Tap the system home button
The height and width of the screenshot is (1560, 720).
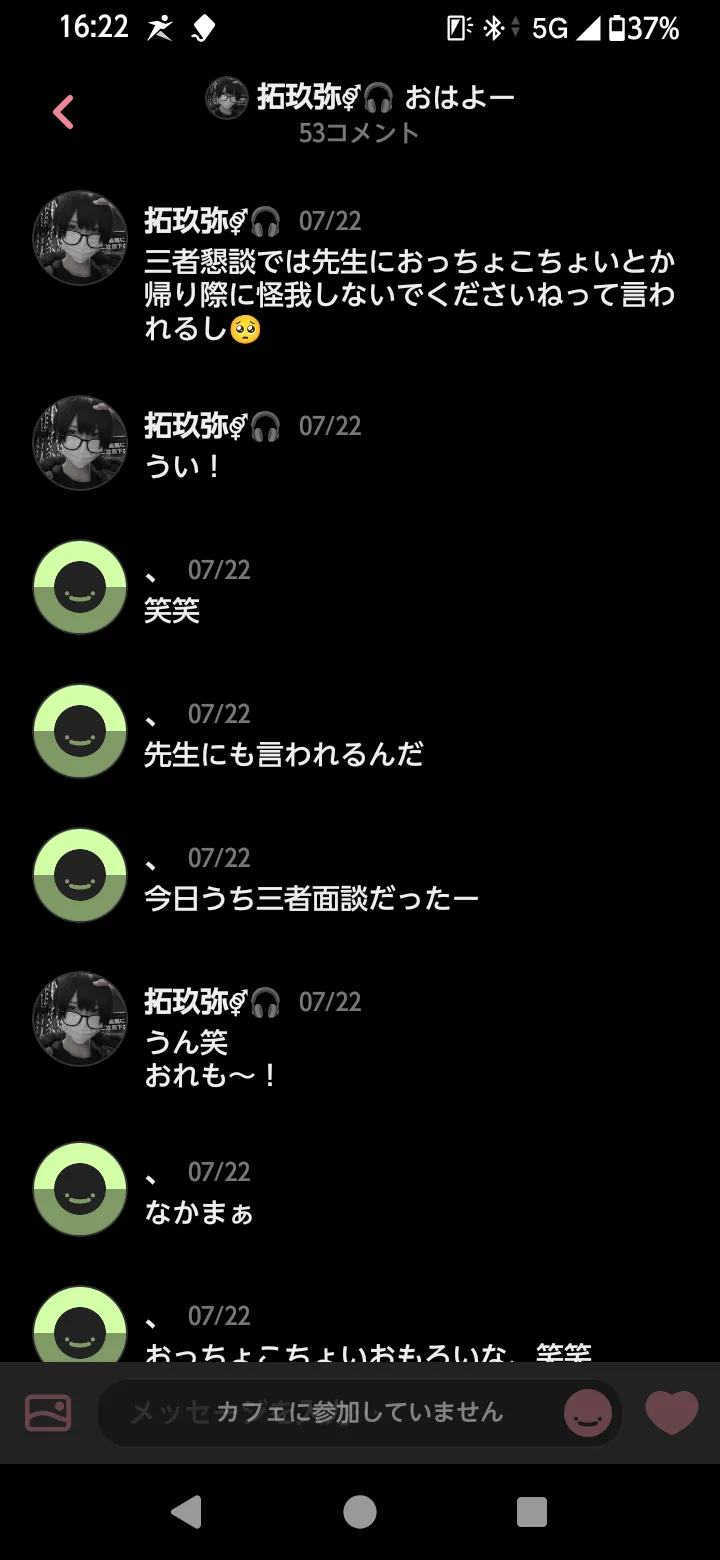point(360,1512)
